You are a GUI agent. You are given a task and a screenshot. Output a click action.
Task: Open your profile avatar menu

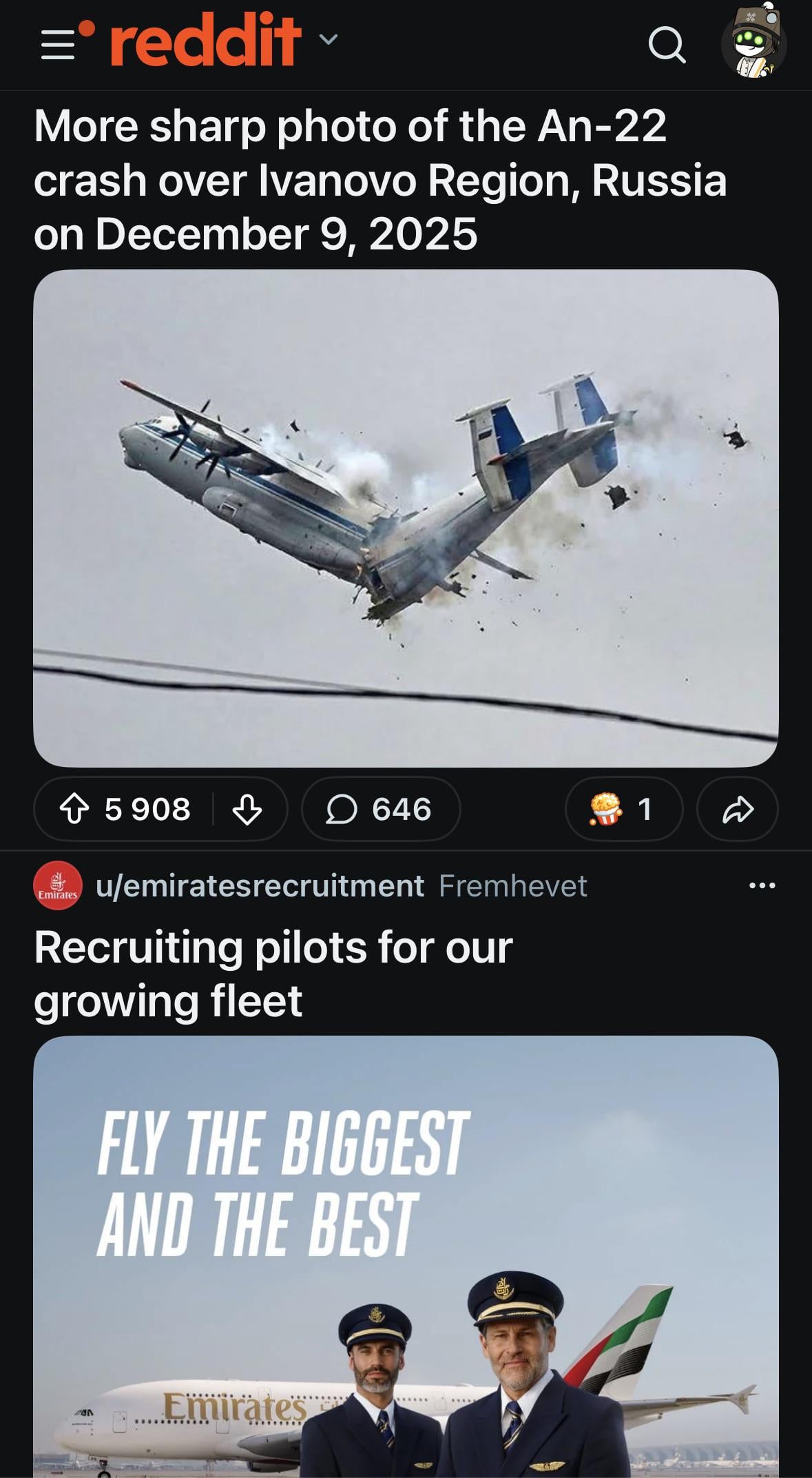pyautogui.click(x=753, y=44)
